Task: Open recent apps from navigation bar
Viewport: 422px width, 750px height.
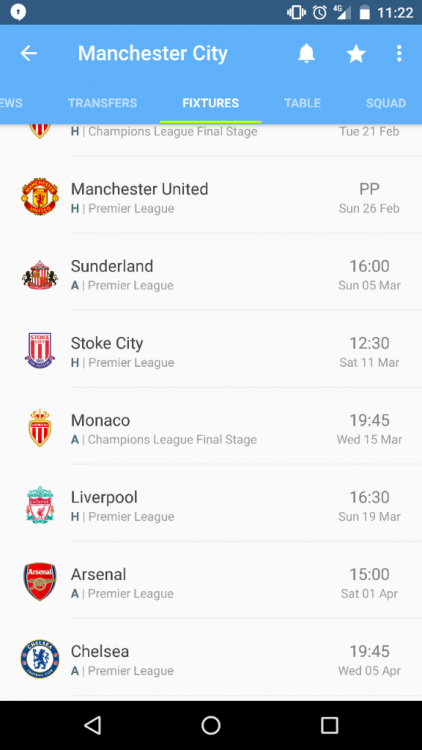Action: tap(329, 725)
